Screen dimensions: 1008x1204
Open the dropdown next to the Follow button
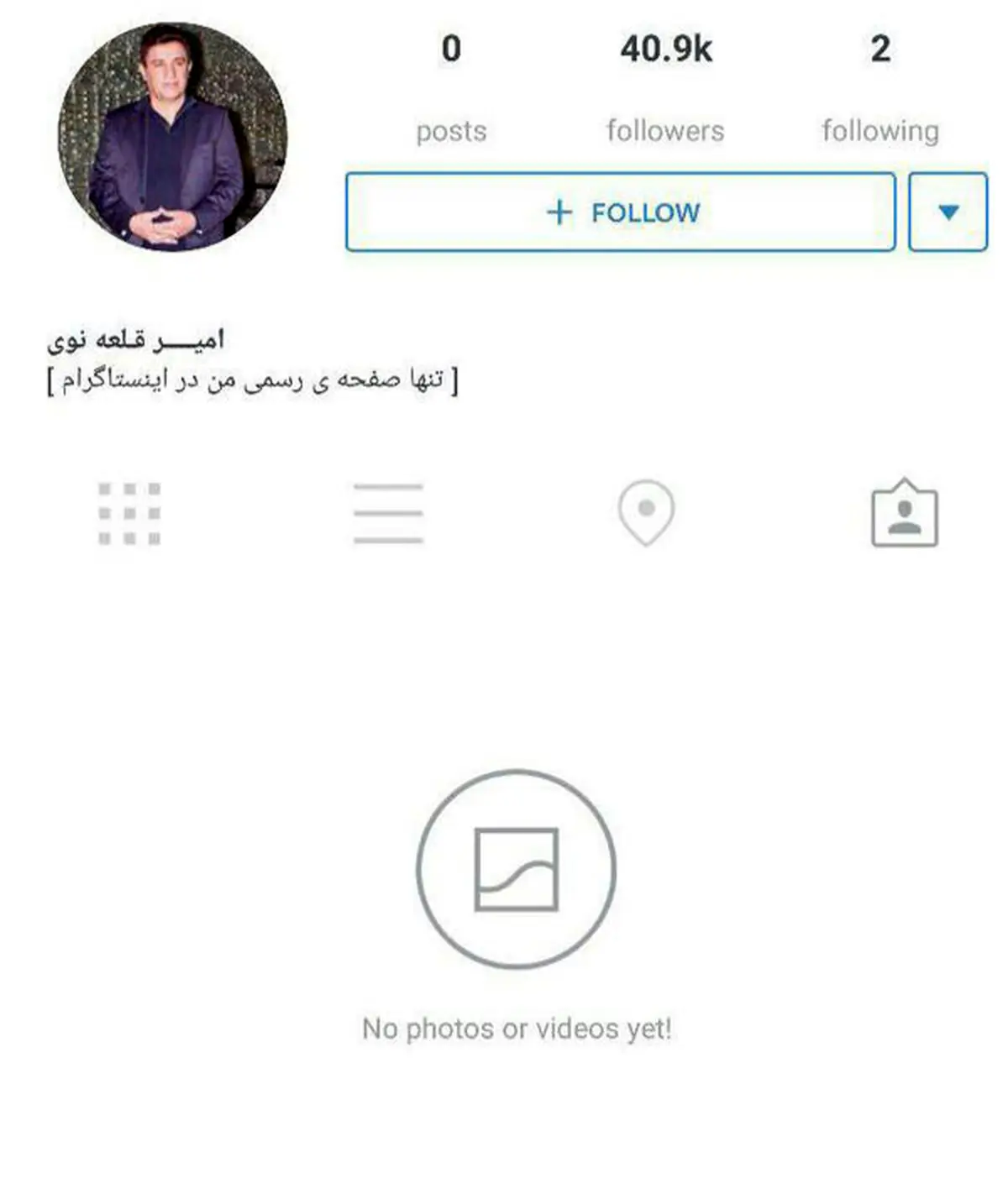coord(948,212)
